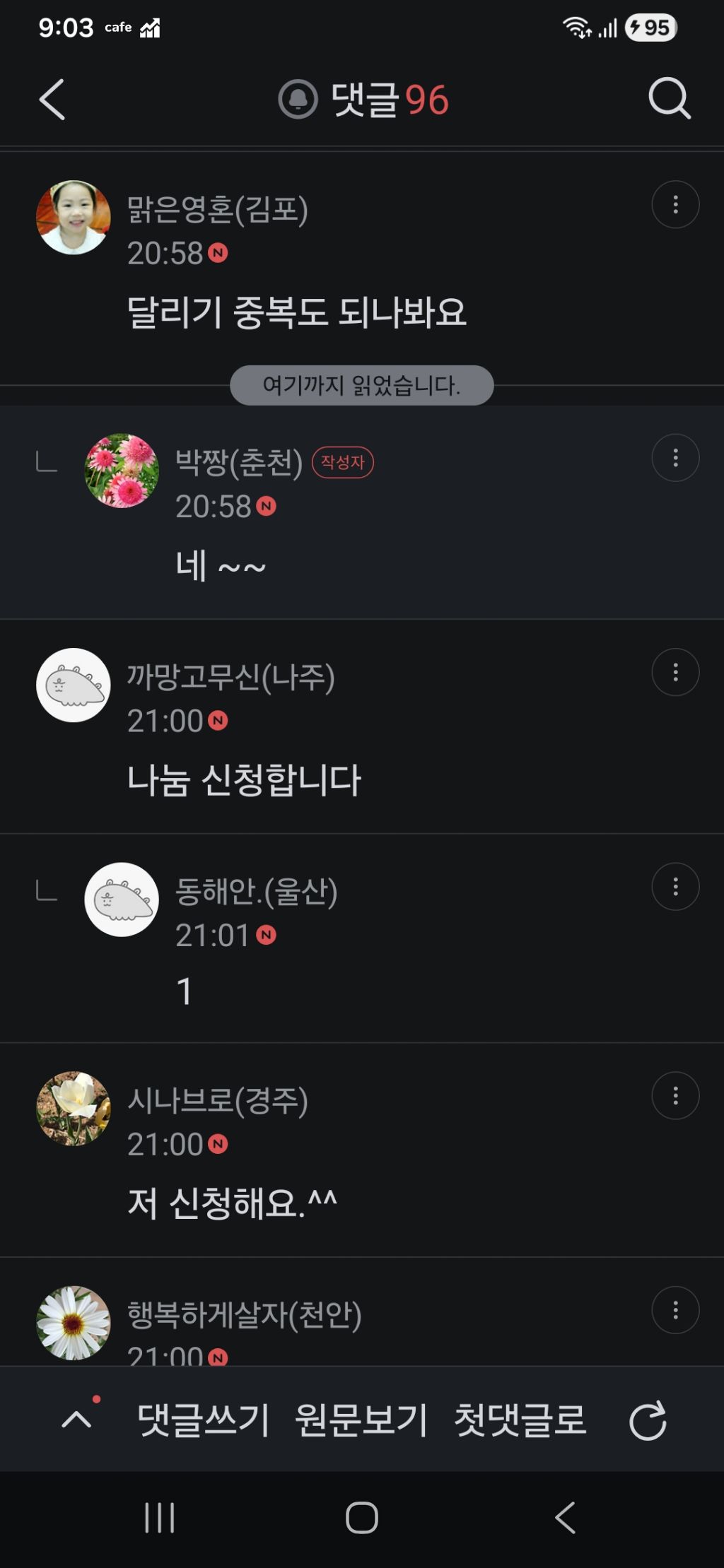Screen dimensions: 724x1568
Task: Open recent apps from the navigation bar
Action: click(x=159, y=1517)
